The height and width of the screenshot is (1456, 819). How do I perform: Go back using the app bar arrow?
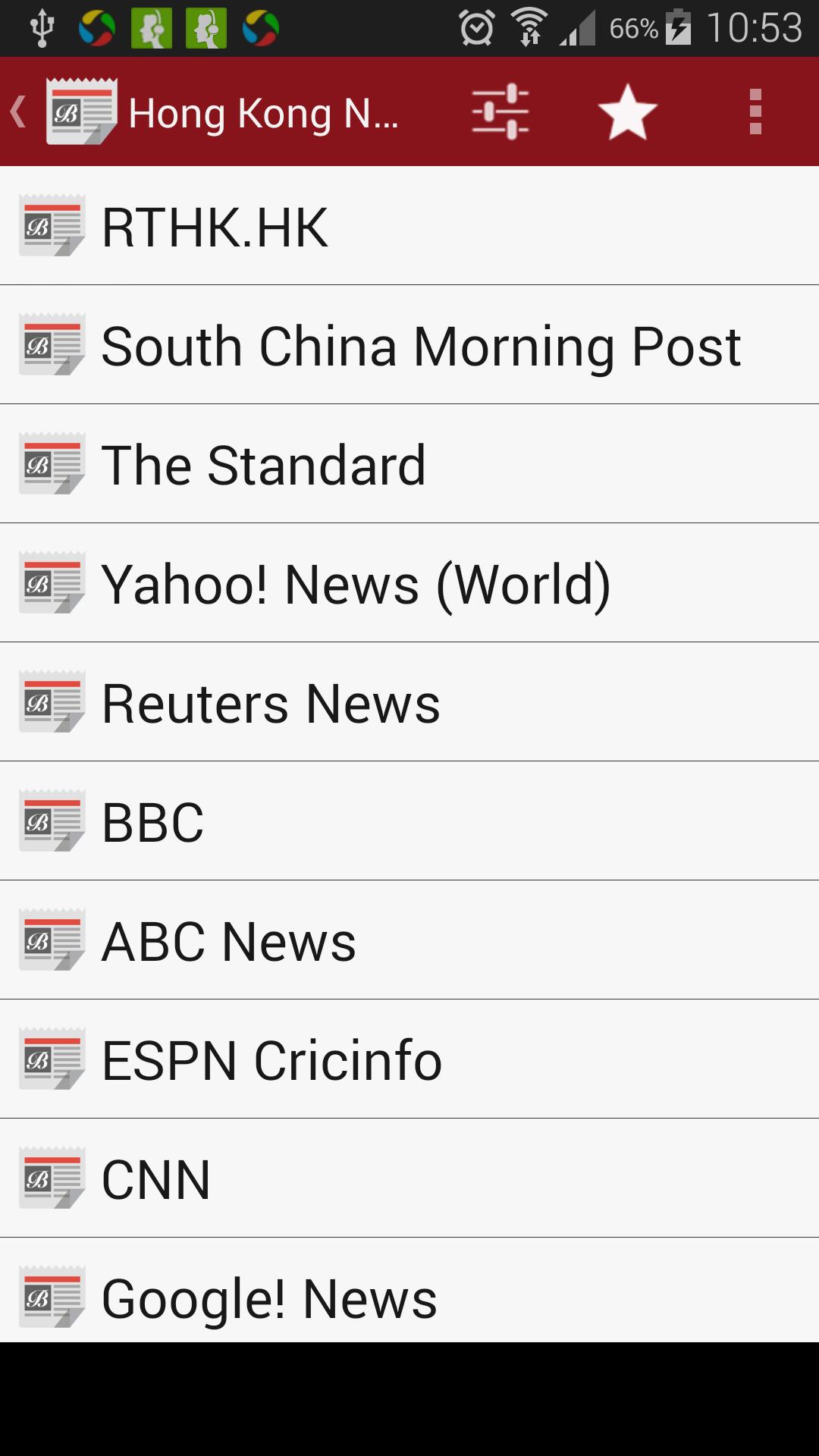[20, 112]
